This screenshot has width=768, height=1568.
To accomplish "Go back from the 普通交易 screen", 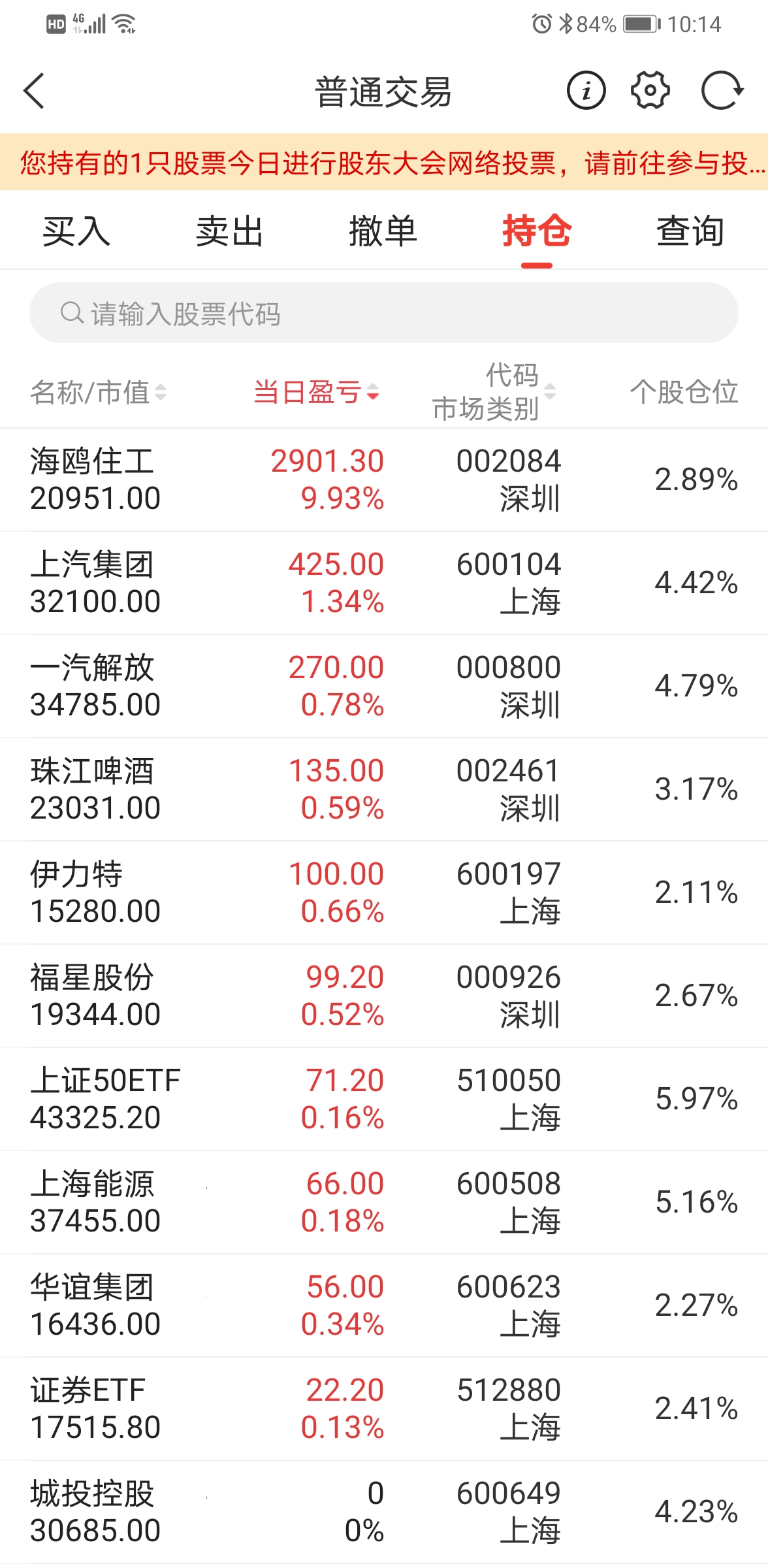I will point(34,91).
